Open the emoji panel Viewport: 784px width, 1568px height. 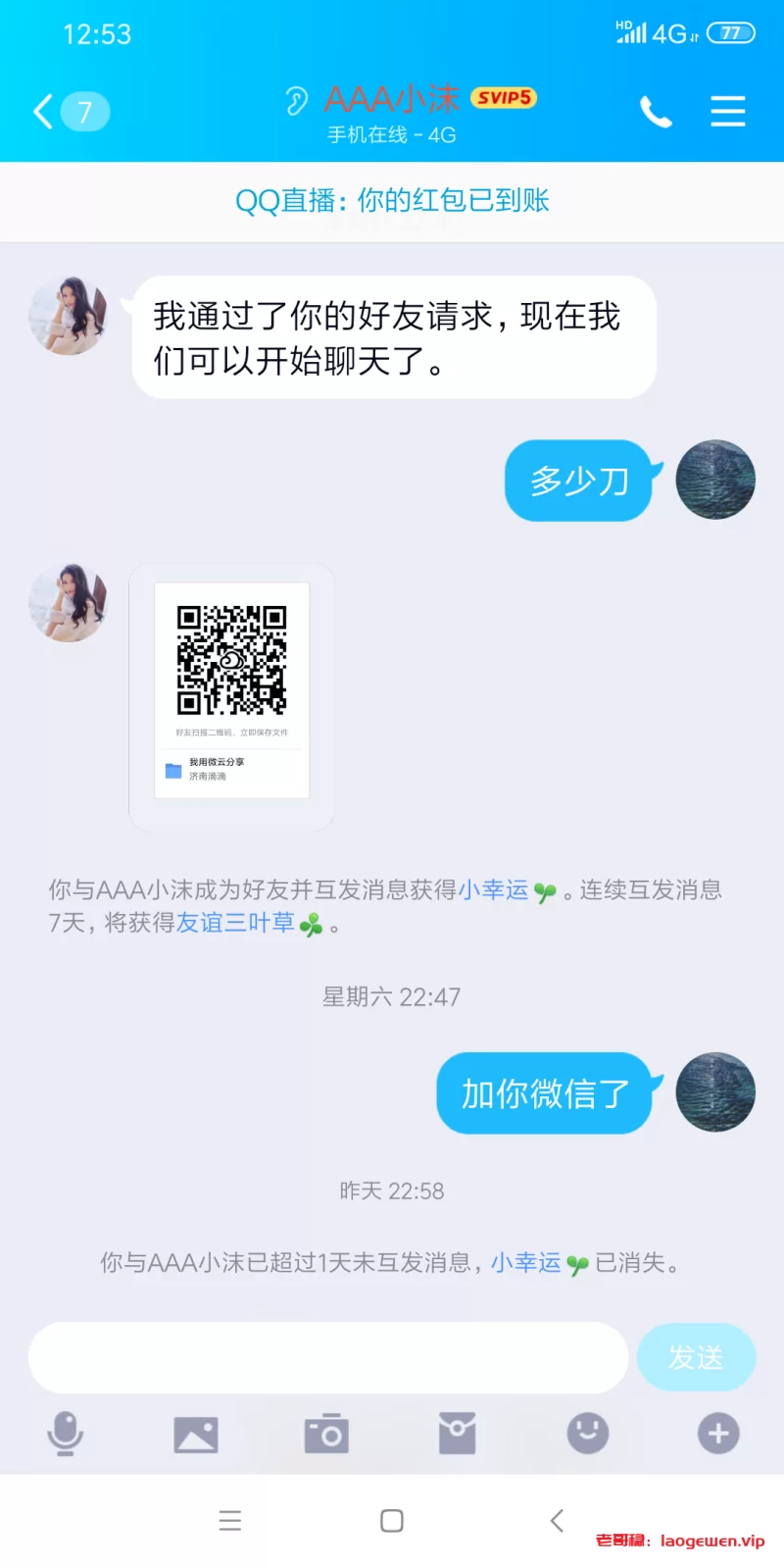(x=588, y=1434)
